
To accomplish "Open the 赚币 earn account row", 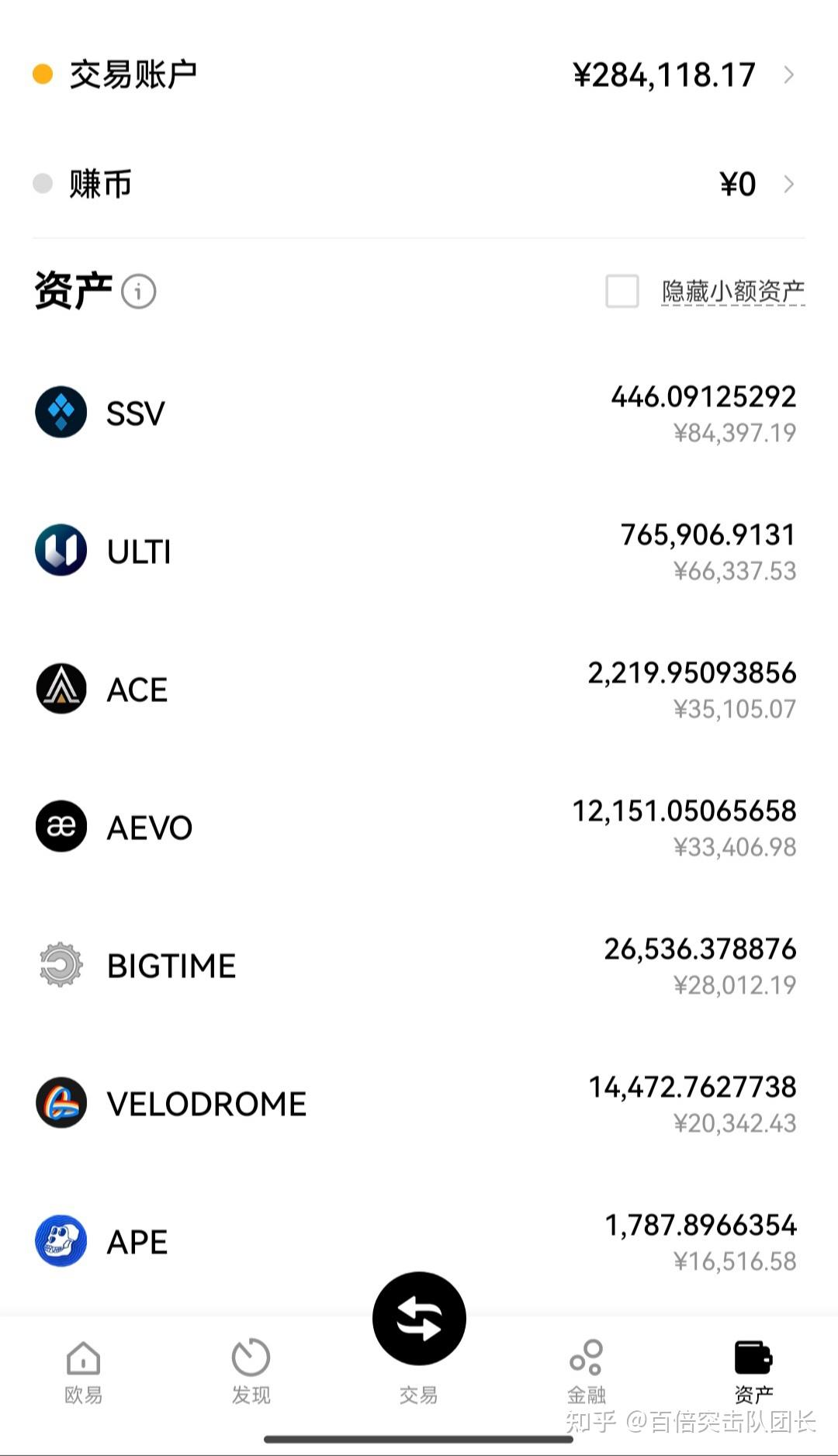I will point(419,184).
